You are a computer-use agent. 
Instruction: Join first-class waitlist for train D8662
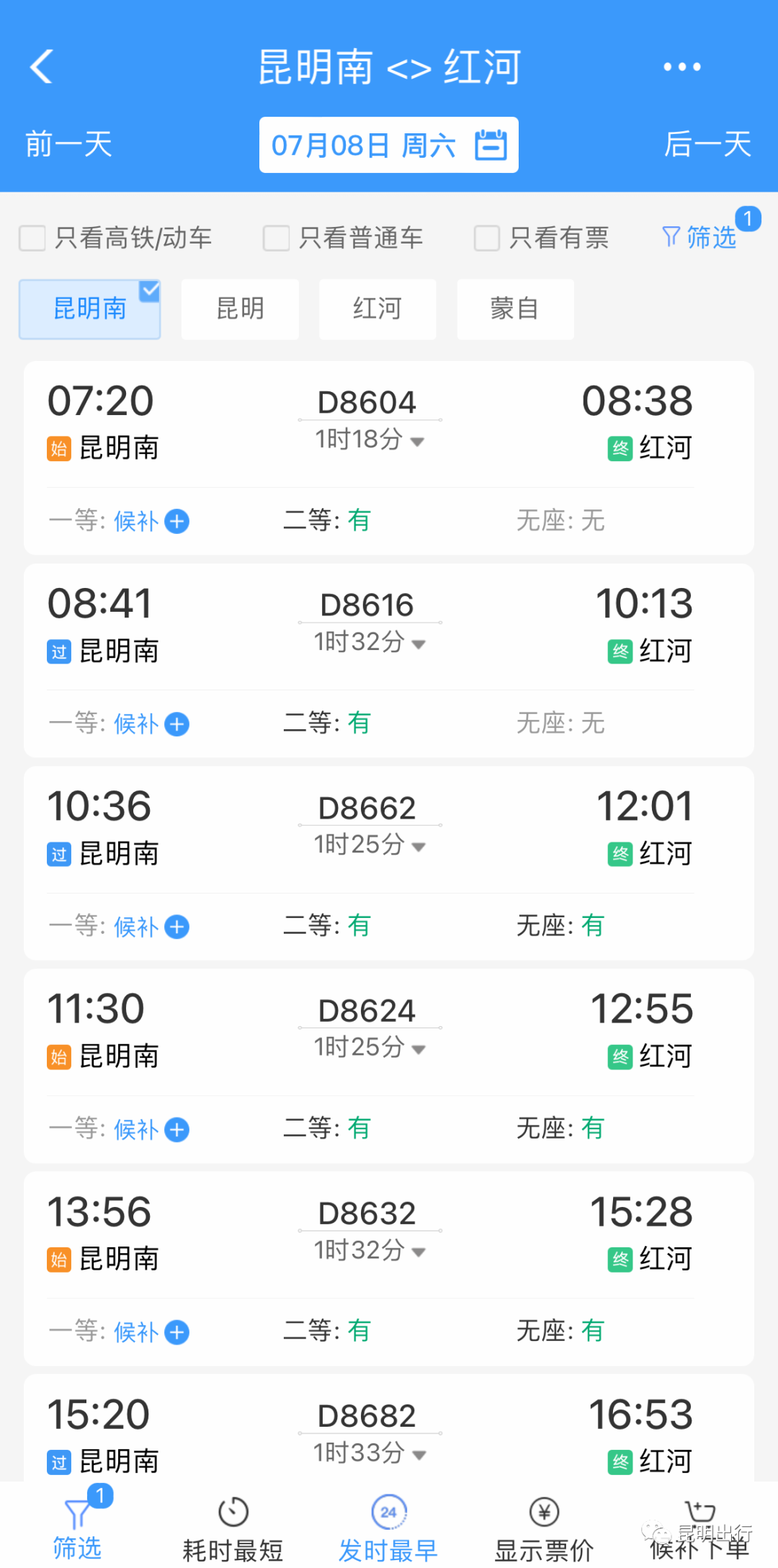click(x=176, y=927)
